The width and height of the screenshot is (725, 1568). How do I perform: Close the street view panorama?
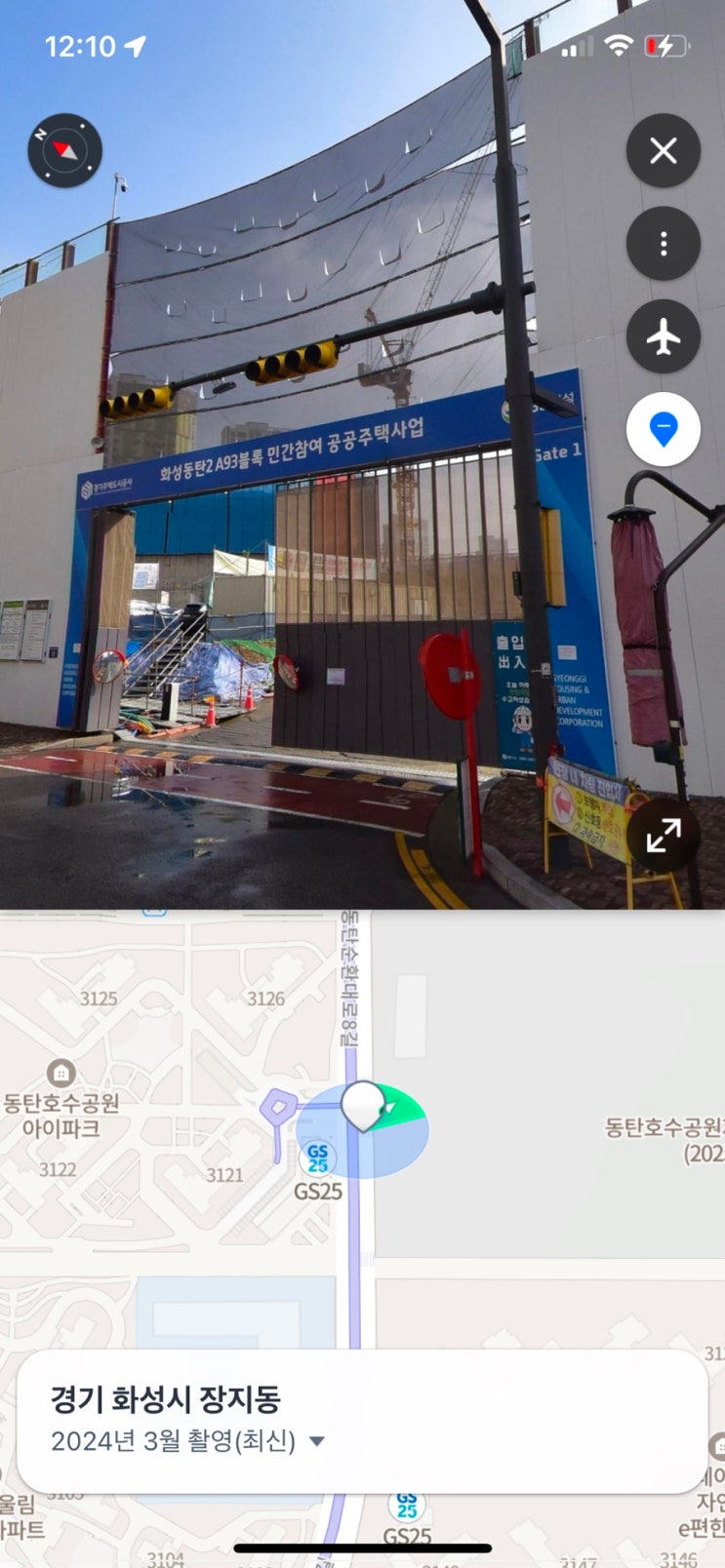coord(664,151)
